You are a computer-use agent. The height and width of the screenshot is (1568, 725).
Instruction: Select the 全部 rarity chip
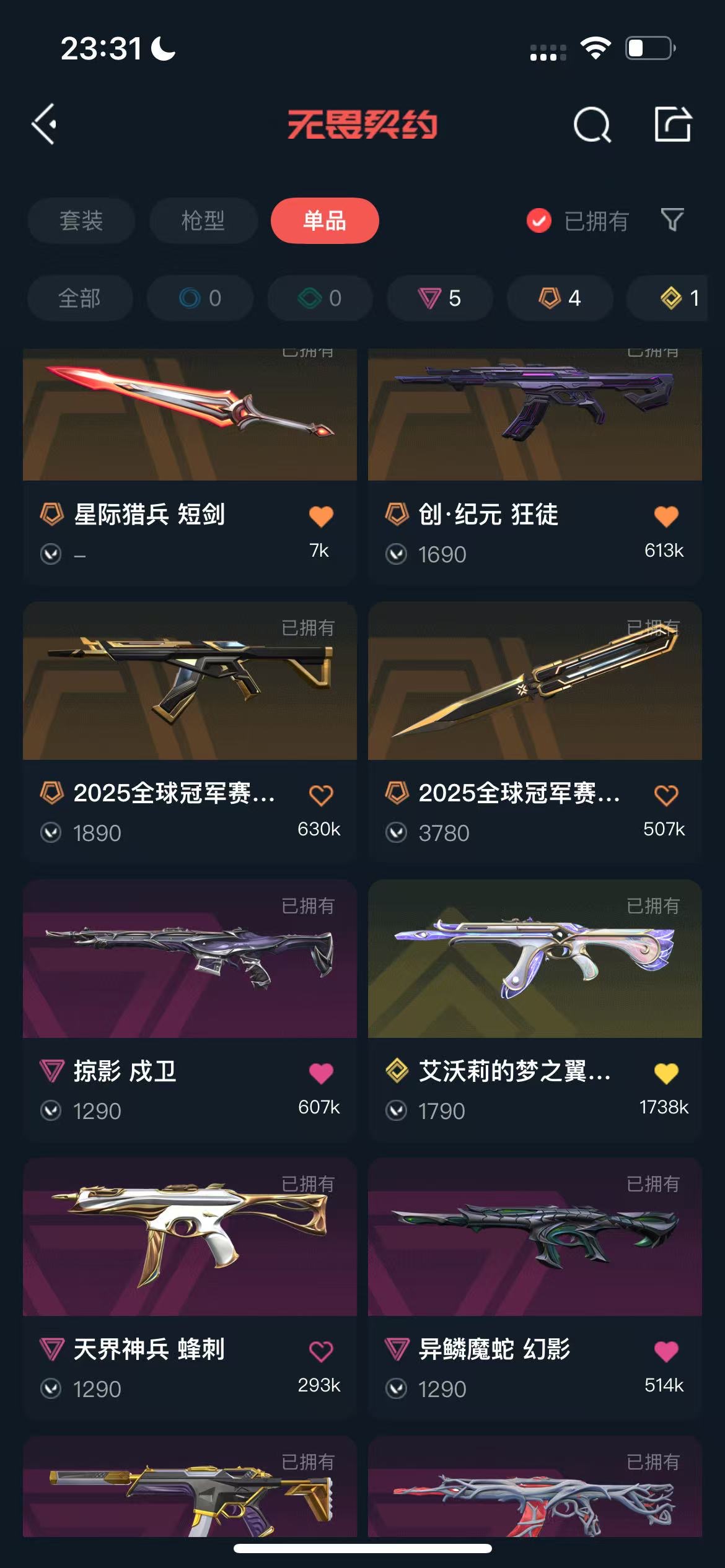pyautogui.click(x=80, y=298)
